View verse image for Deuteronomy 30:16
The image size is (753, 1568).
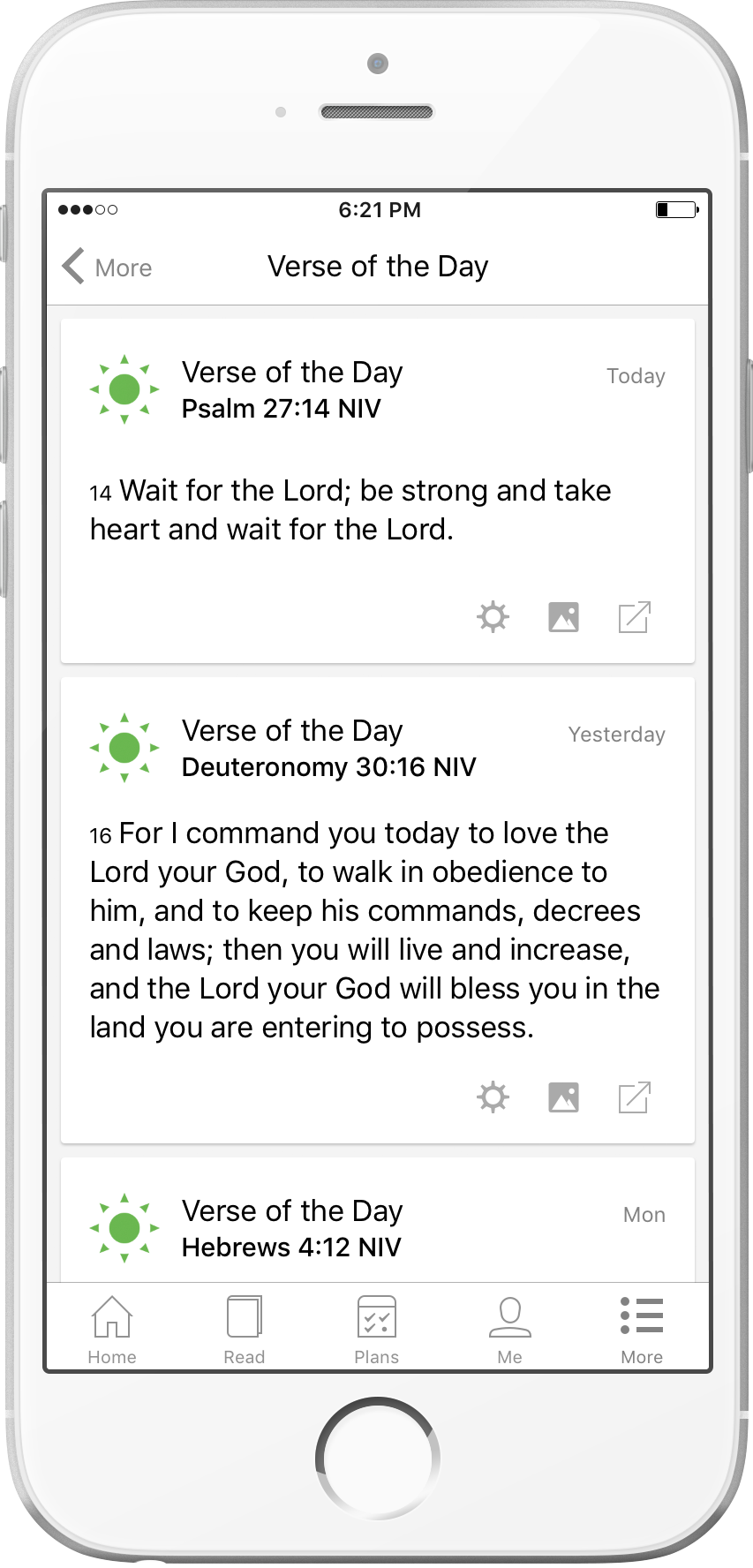pyautogui.click(x=564, y=1097)
